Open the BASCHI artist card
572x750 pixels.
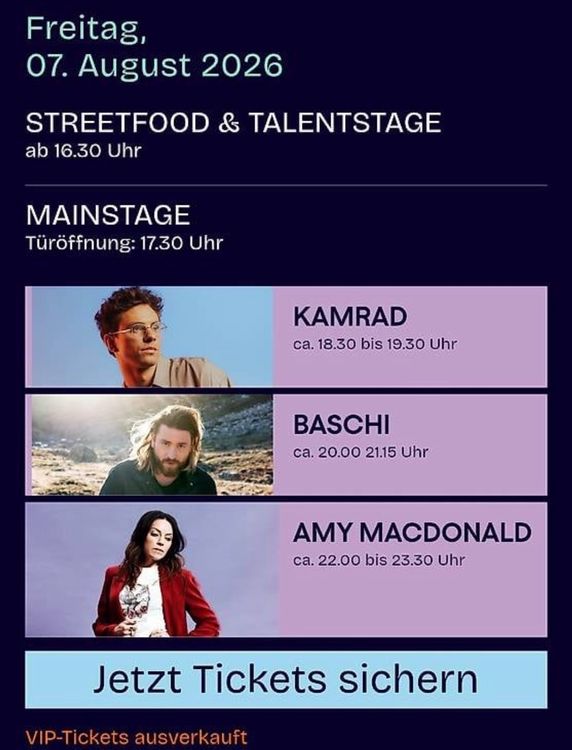pyautogui.click(x=286, y=445)
